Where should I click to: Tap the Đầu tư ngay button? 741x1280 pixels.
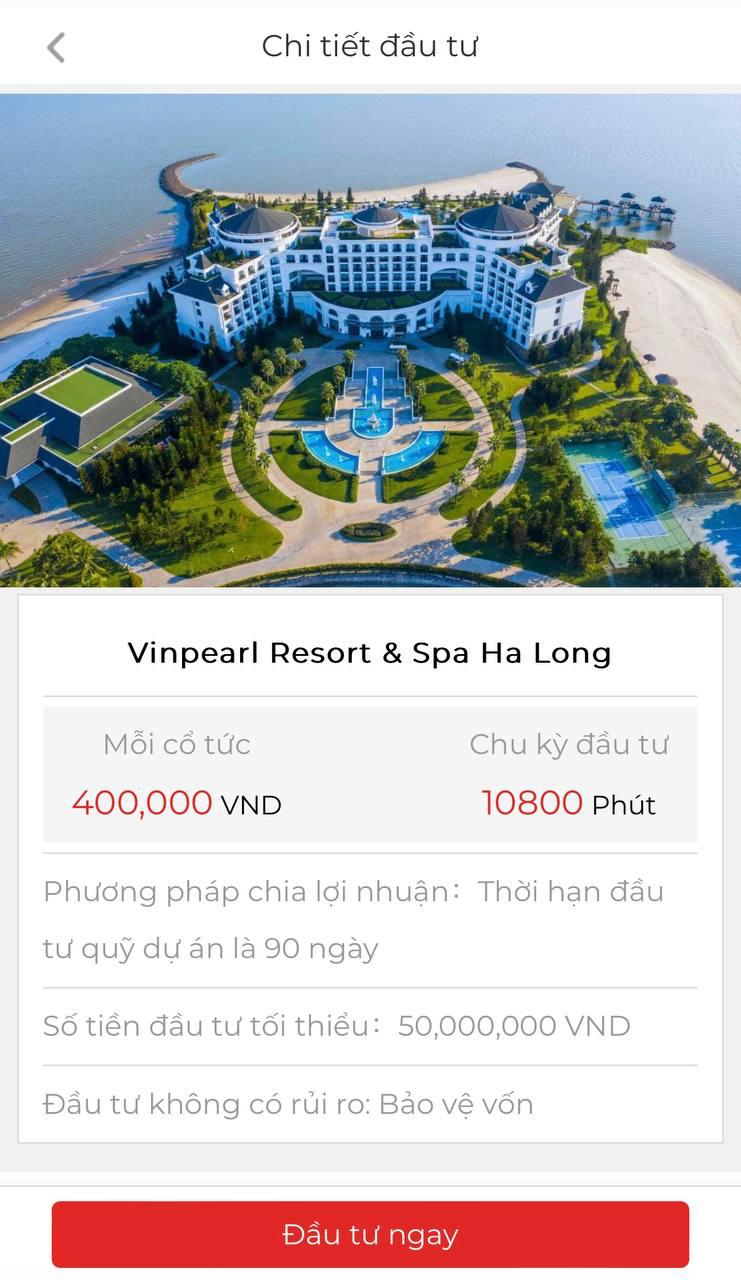370,1234
